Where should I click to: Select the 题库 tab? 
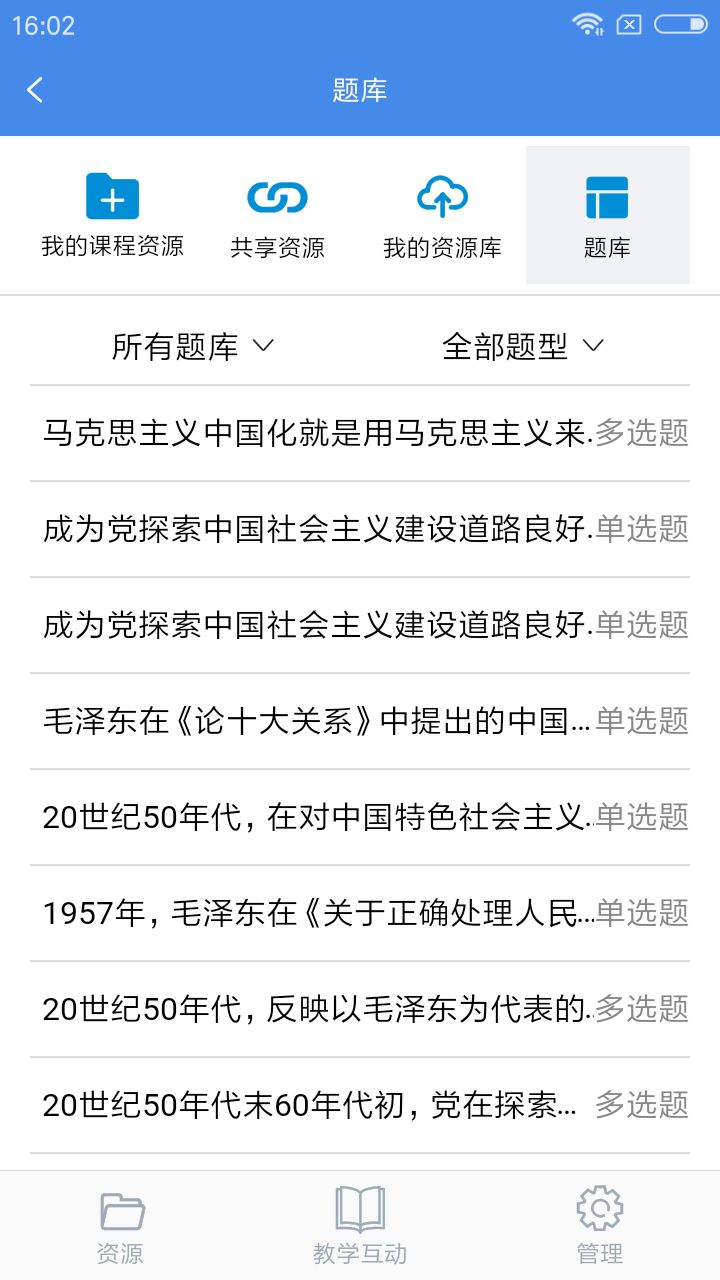coord(607,215)
